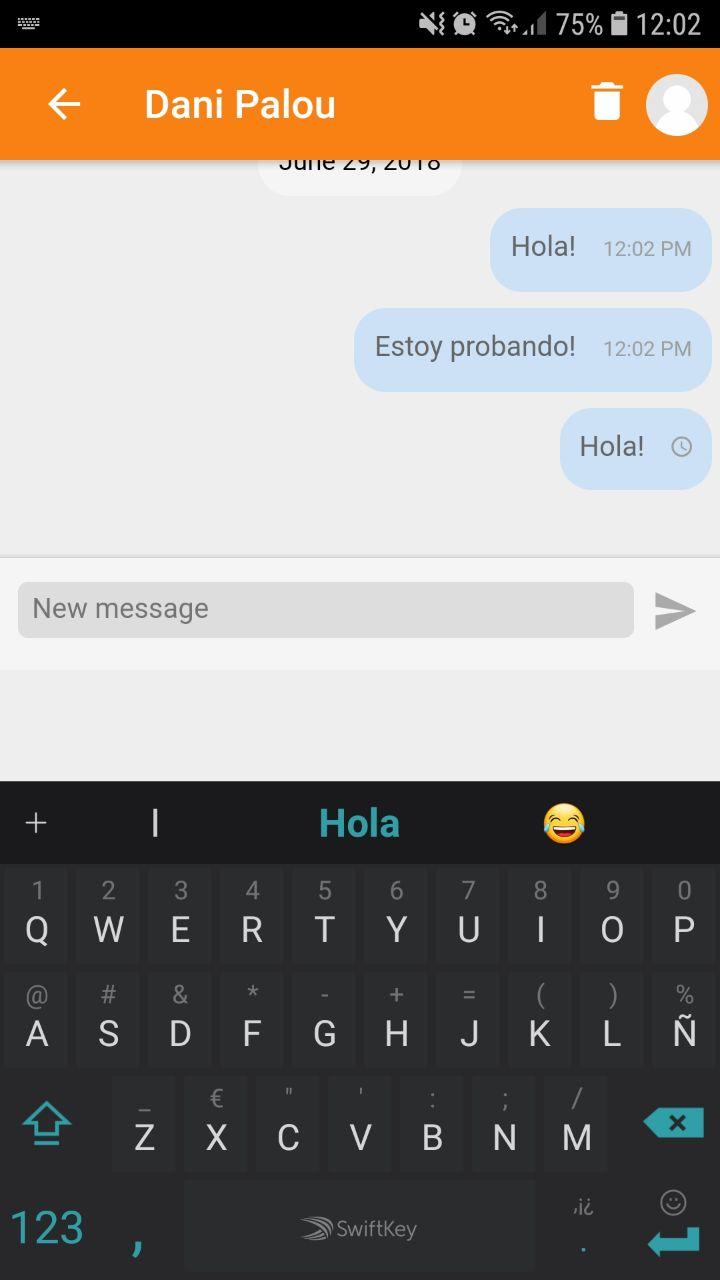Expand the SwiftKey toolbar plus icon
The height and width of the screenshot is (1280, 720).
36,822
